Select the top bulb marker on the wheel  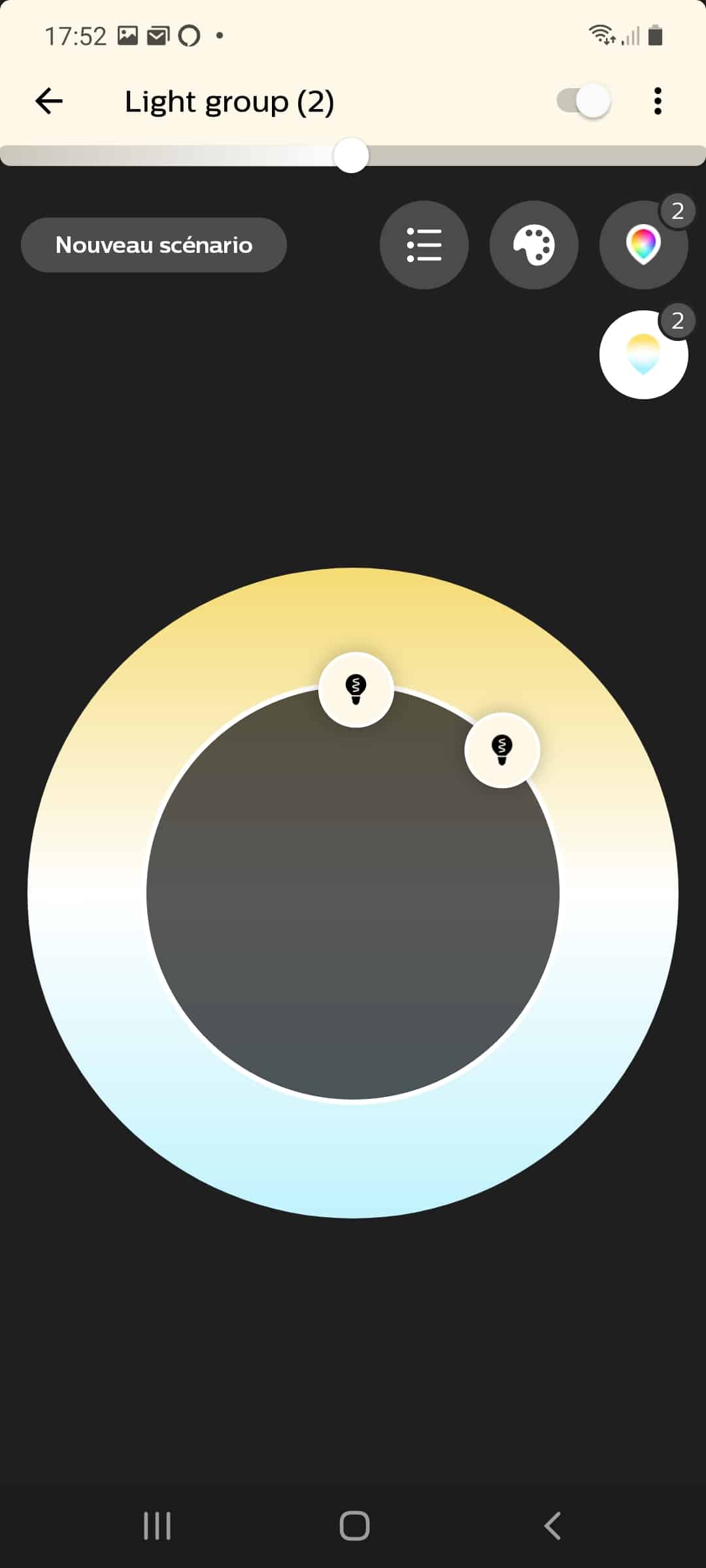356,689
